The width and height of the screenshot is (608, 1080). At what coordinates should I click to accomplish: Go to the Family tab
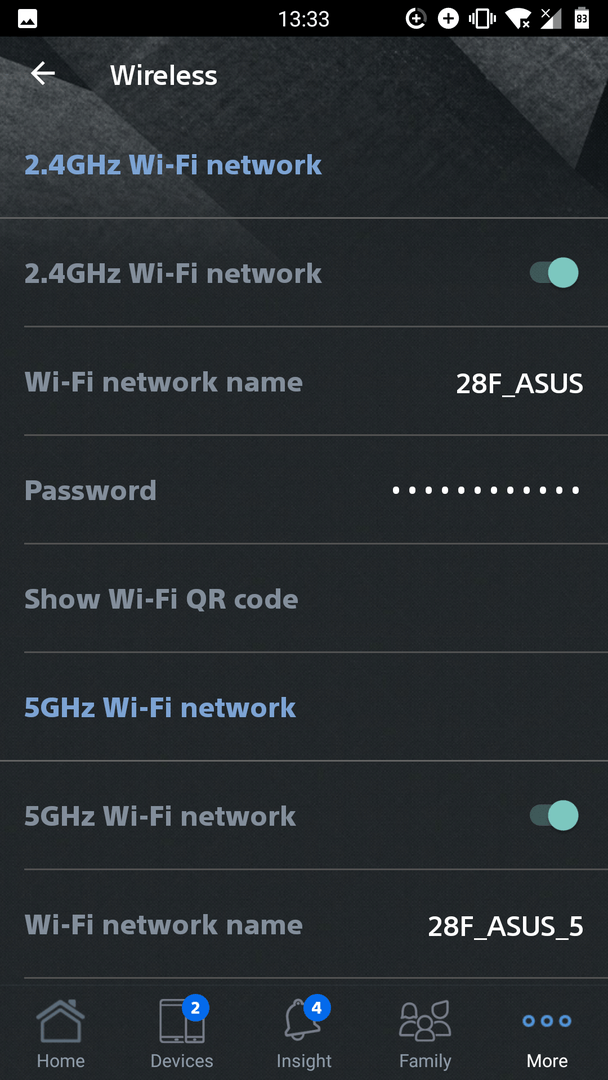click(x=425, y=1033)
